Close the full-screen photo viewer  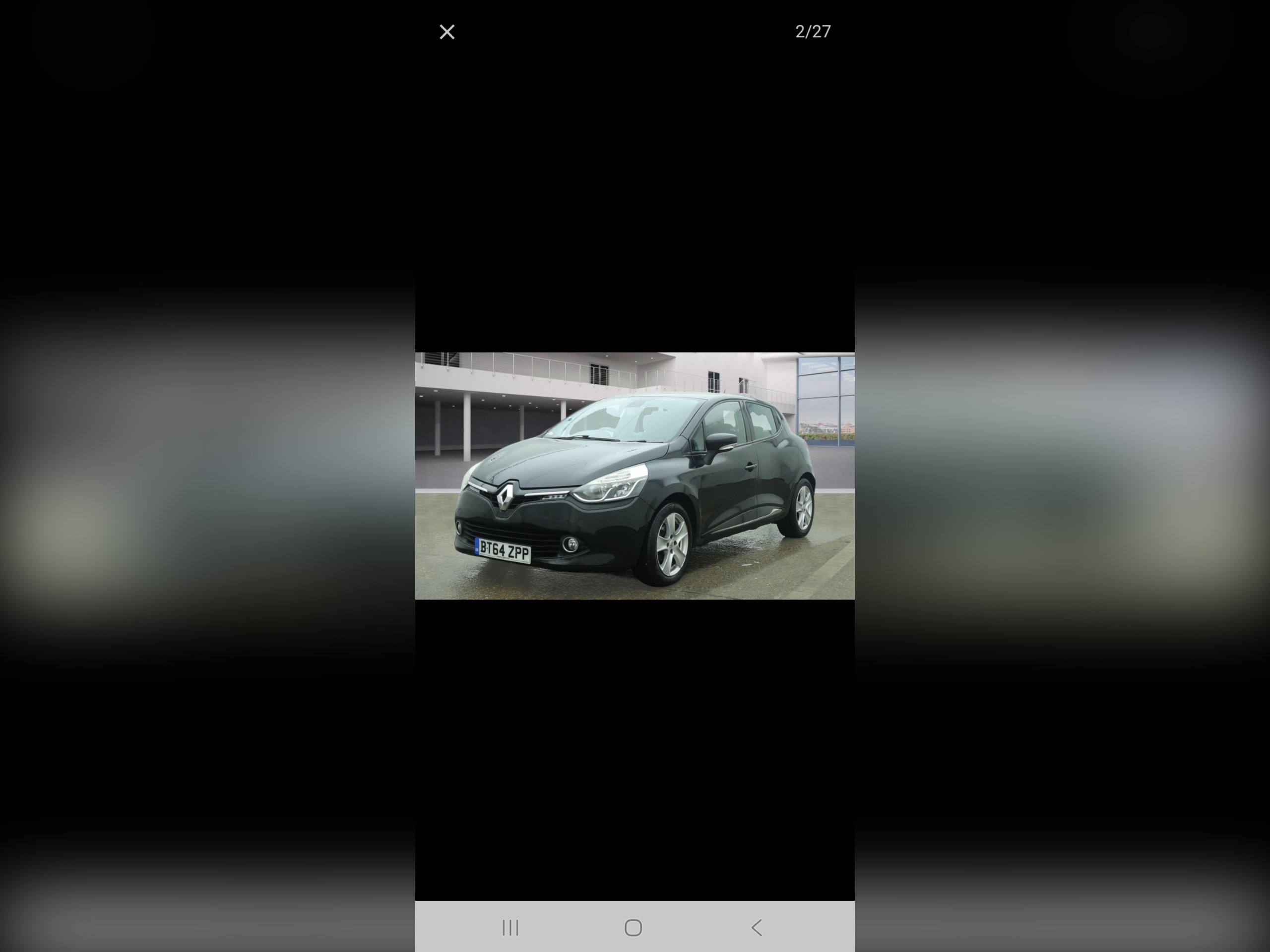[x=446, y=32]
